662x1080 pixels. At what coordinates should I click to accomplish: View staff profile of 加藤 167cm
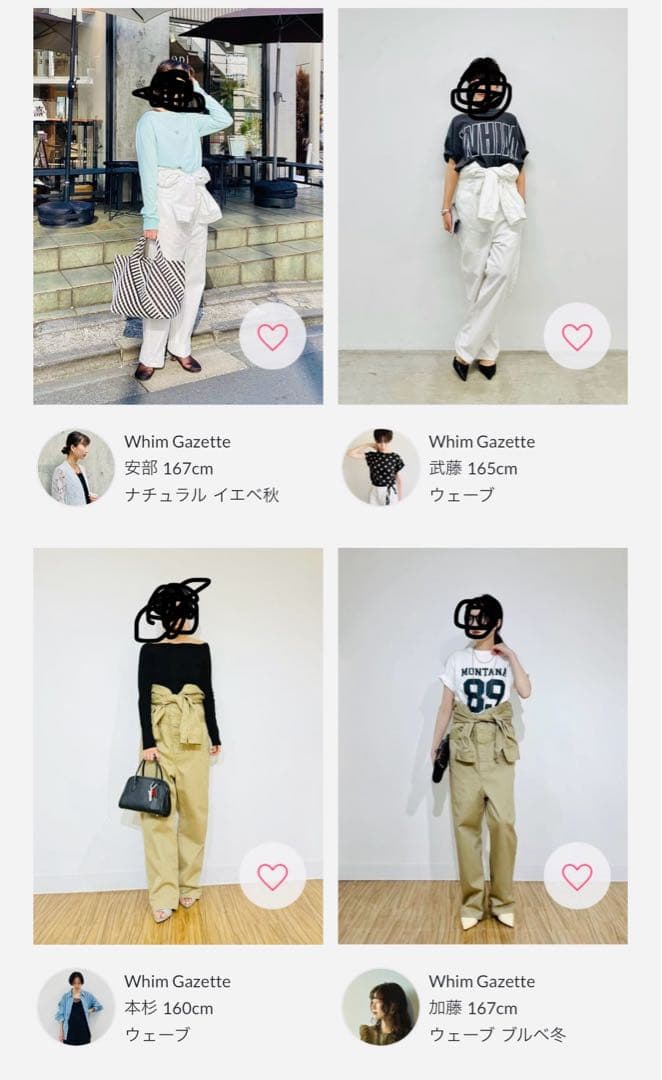click(380, 1007)
